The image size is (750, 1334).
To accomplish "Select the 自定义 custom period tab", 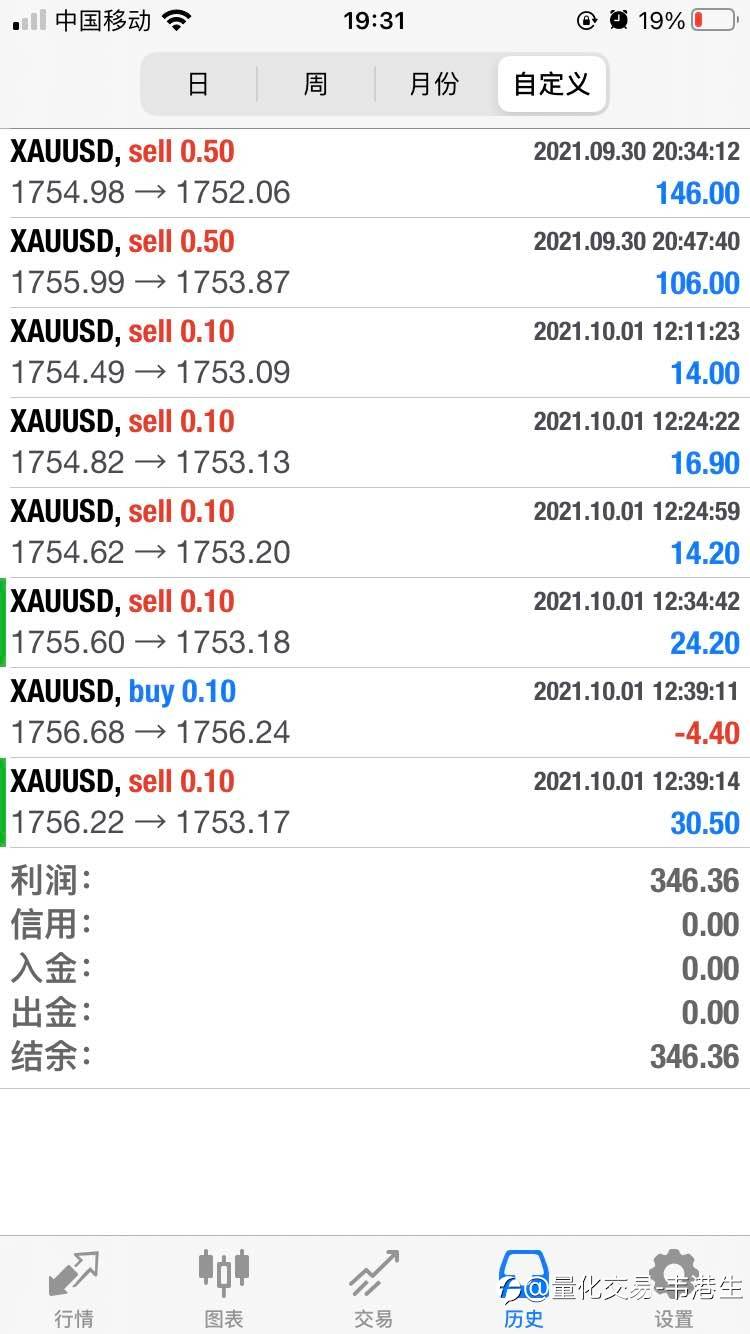I will click(552, 84).
